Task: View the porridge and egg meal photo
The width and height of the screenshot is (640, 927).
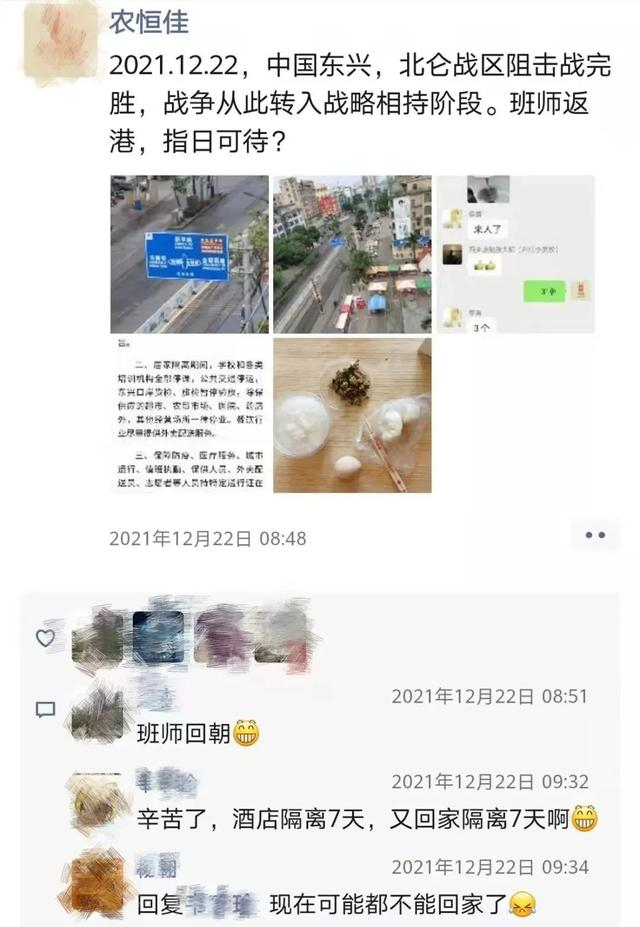Action: coord(352,415)
